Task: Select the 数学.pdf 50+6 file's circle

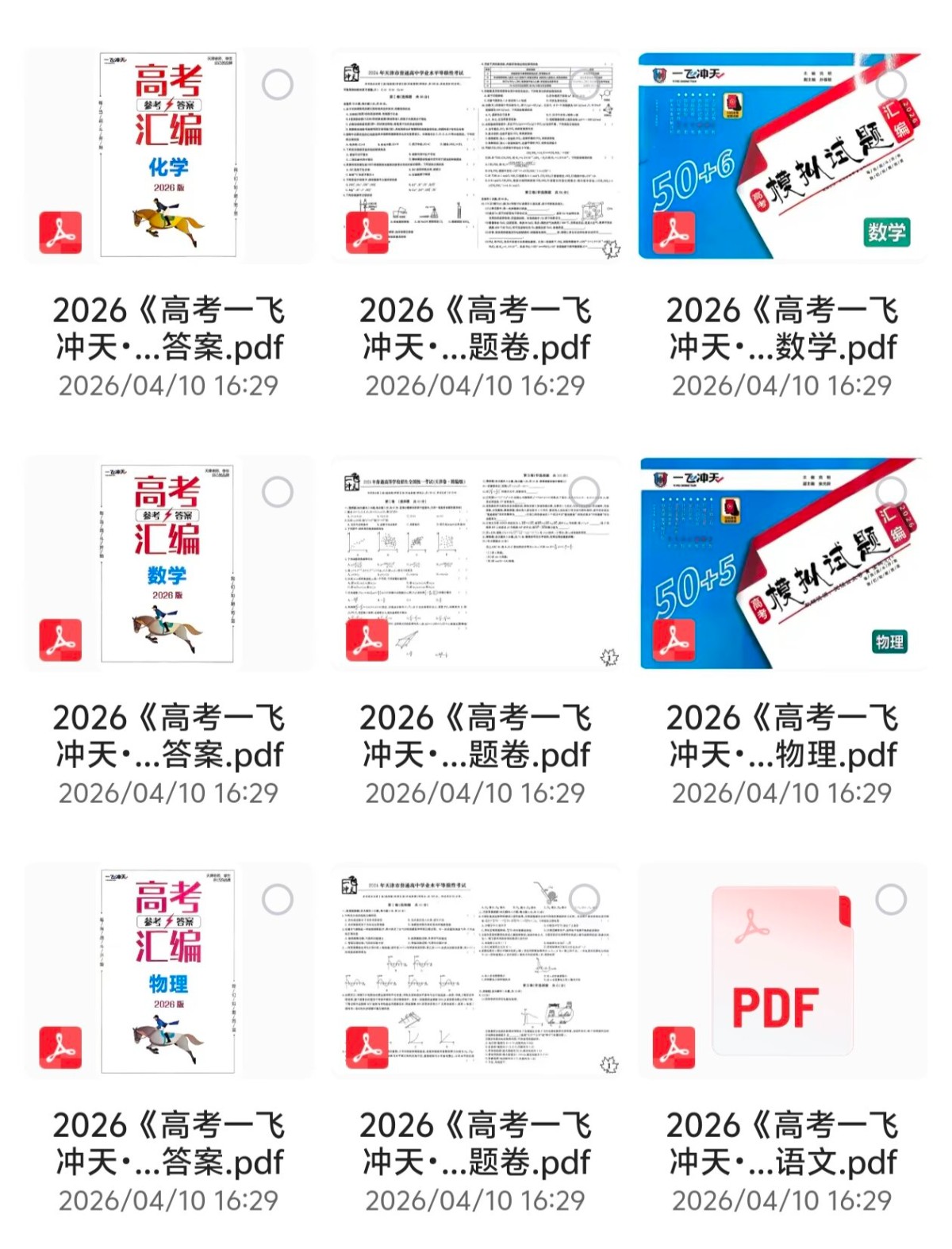Action: (891, 84)
